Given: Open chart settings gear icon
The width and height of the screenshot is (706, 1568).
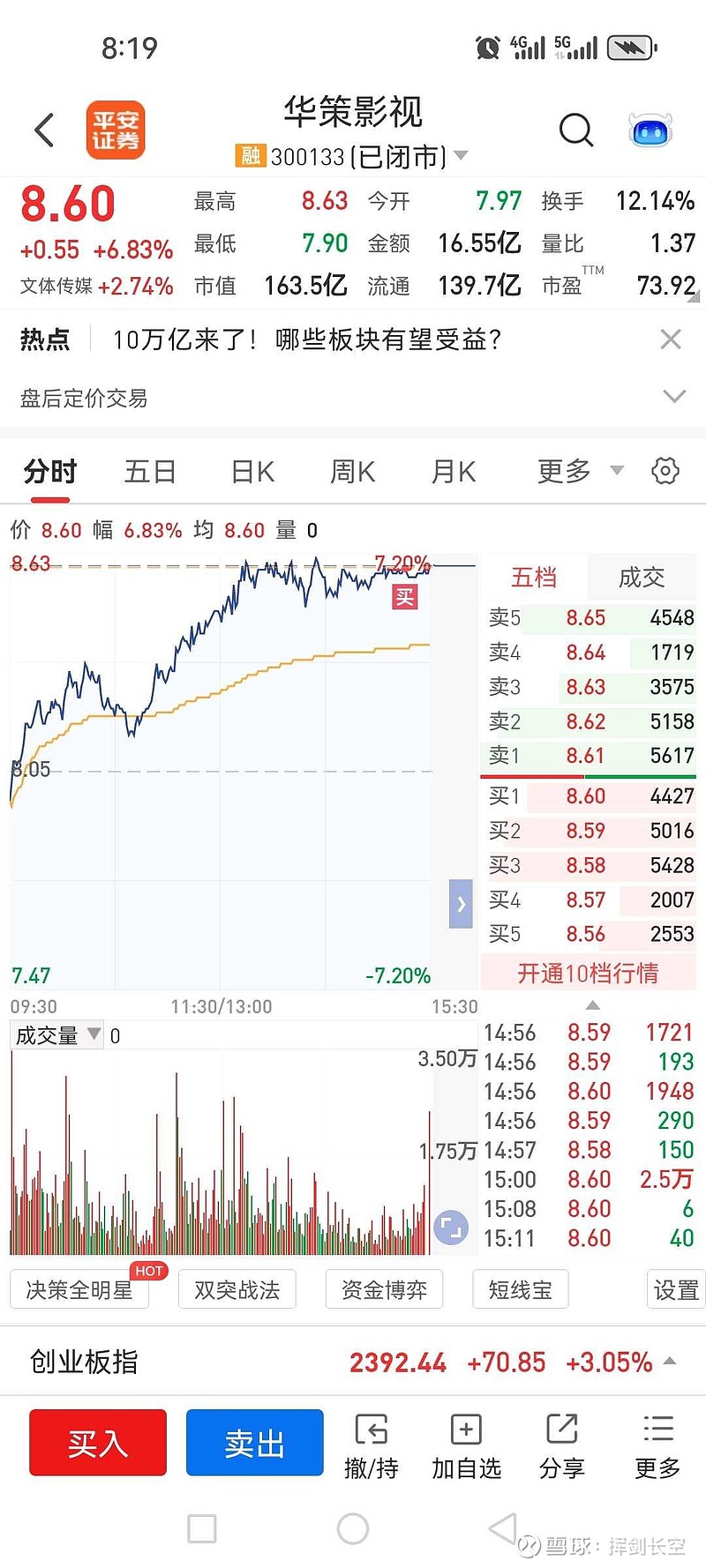Looking at the screenshot, I should tap(664, 471).
